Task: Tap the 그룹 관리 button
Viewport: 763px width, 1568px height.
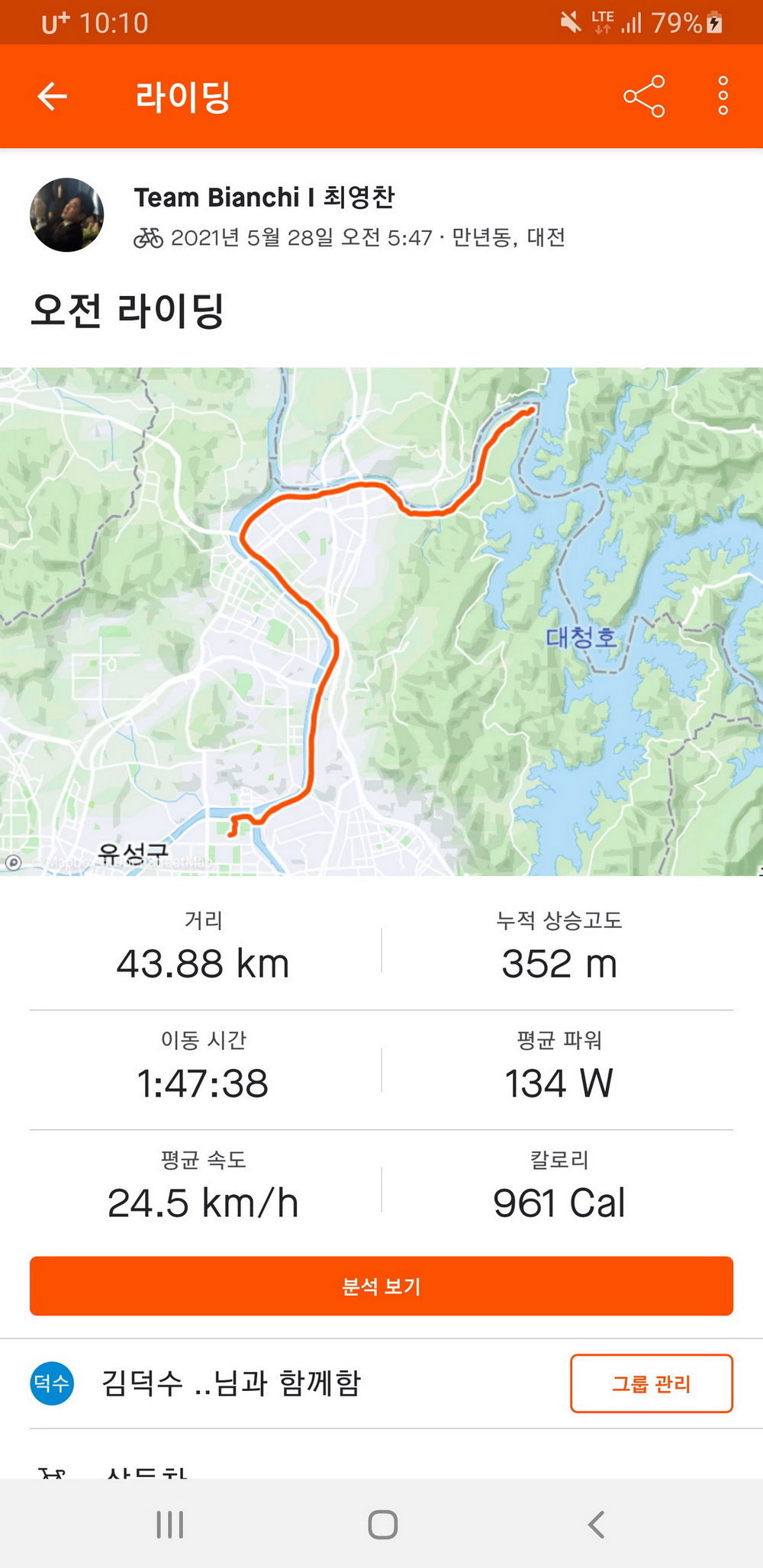Action: 651,1383
